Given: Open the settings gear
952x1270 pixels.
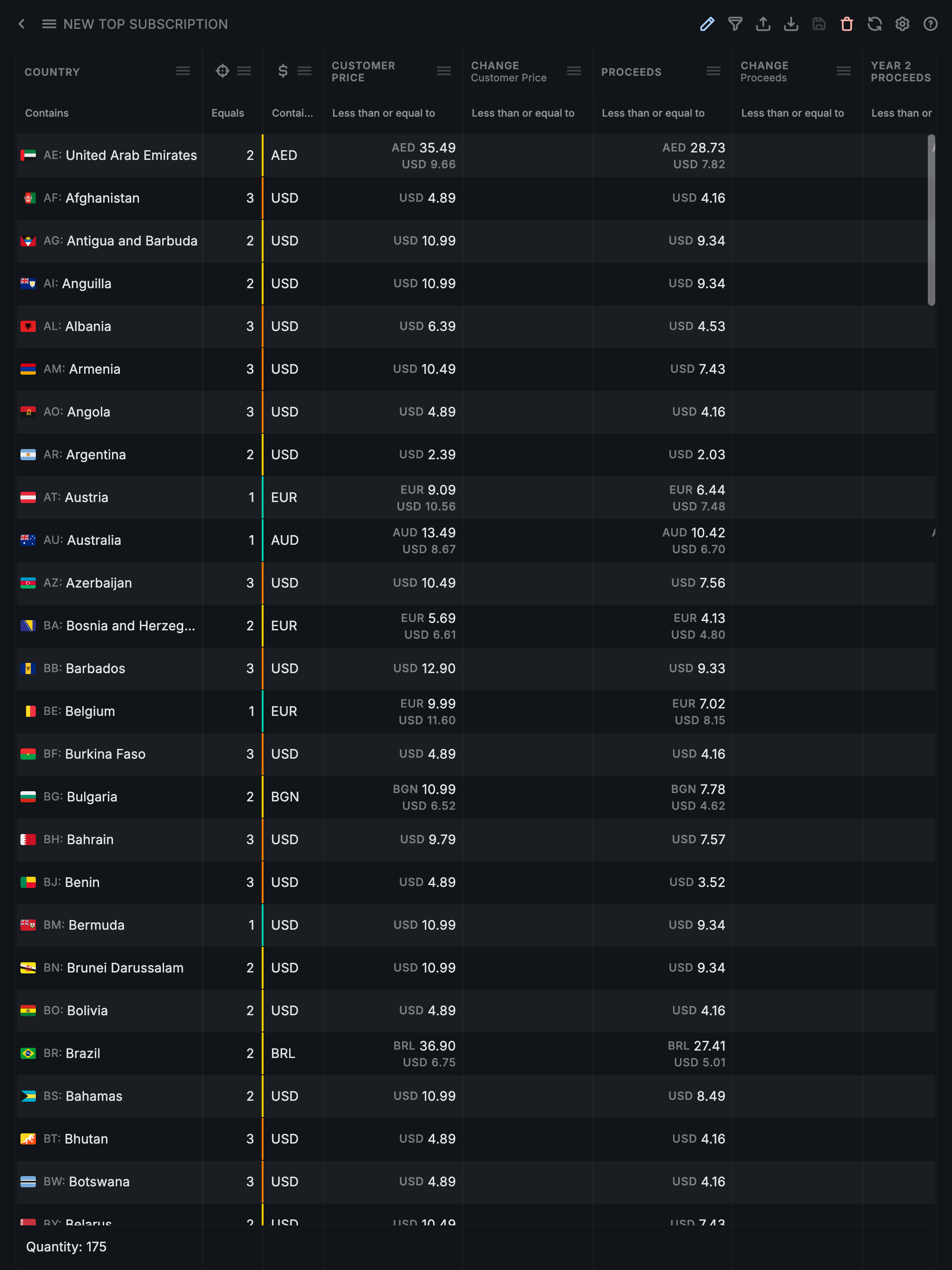Looking at the screenshot, I should tap(903, 24).
